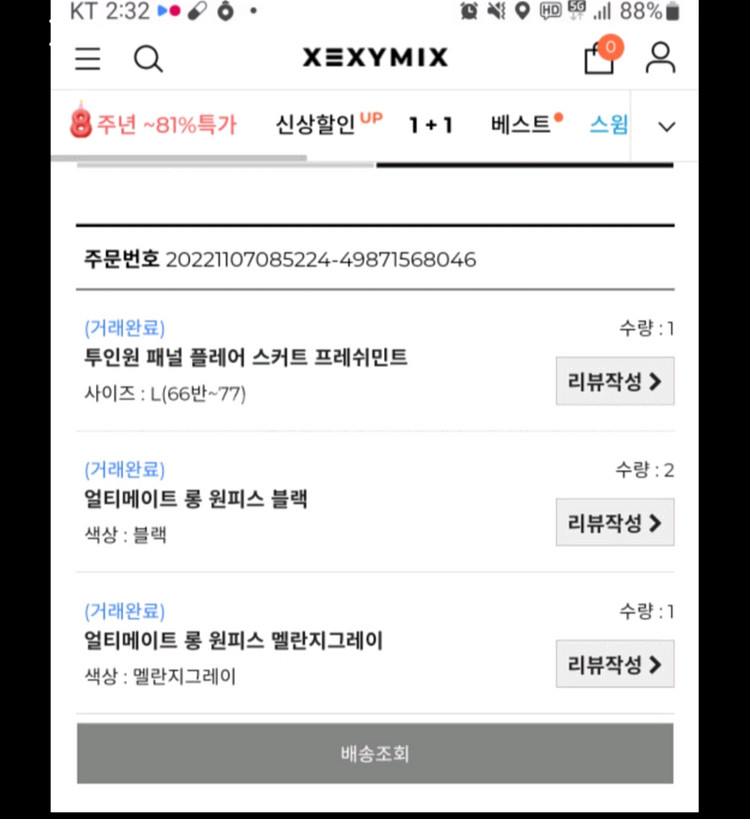This screenshot has width=750, height=819.
Task: Write review for 투인원 패널 플레어 스커트
Action: tap(614, 381)
